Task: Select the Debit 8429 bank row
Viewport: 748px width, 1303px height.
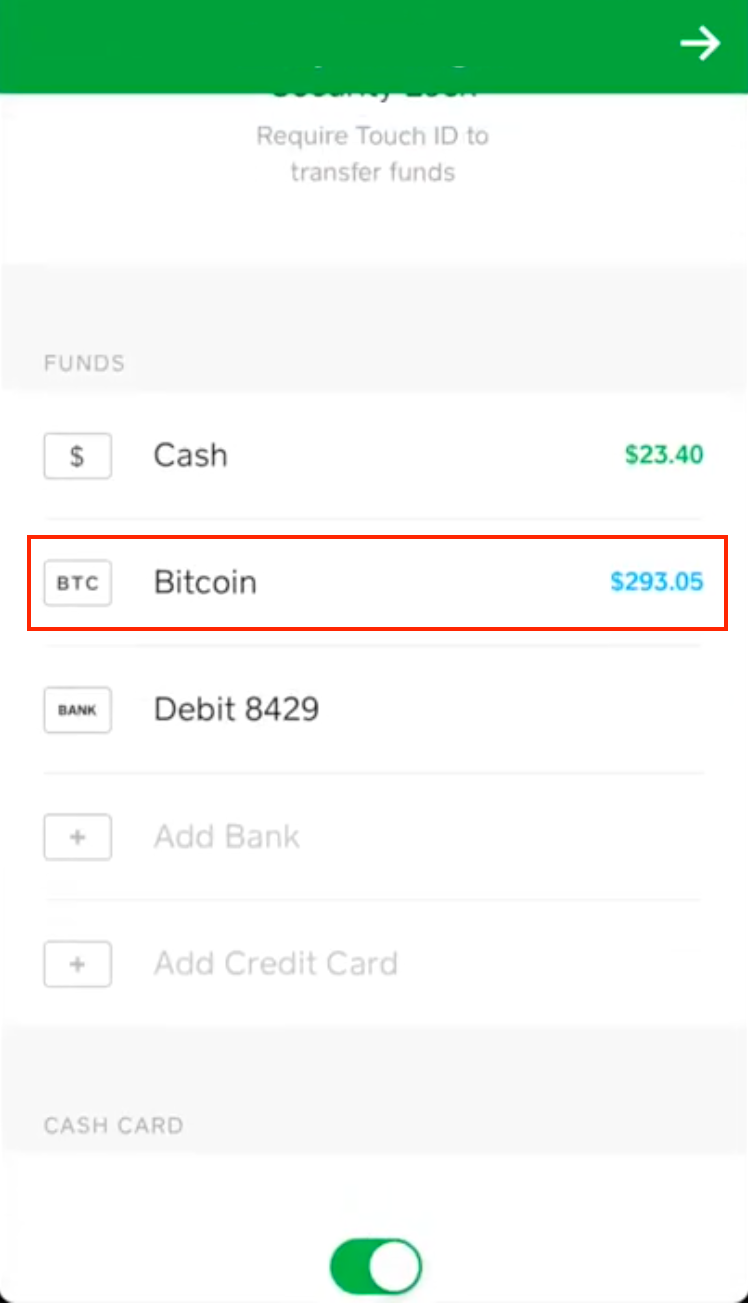Action: coord(374,710)
